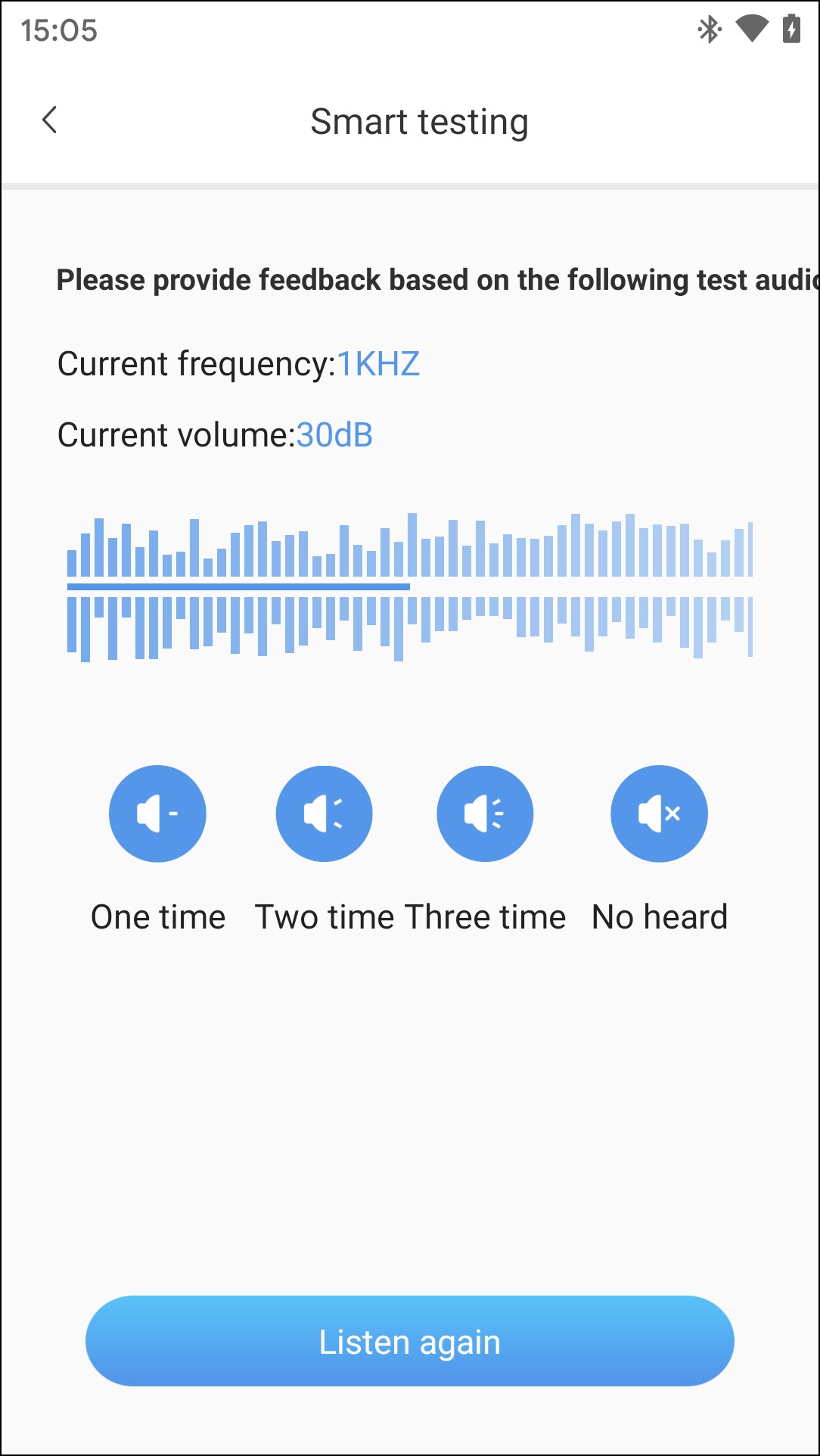Choose the Two time response
The height and width of the screenshot is (1456, 820).
tap(324, 814)
